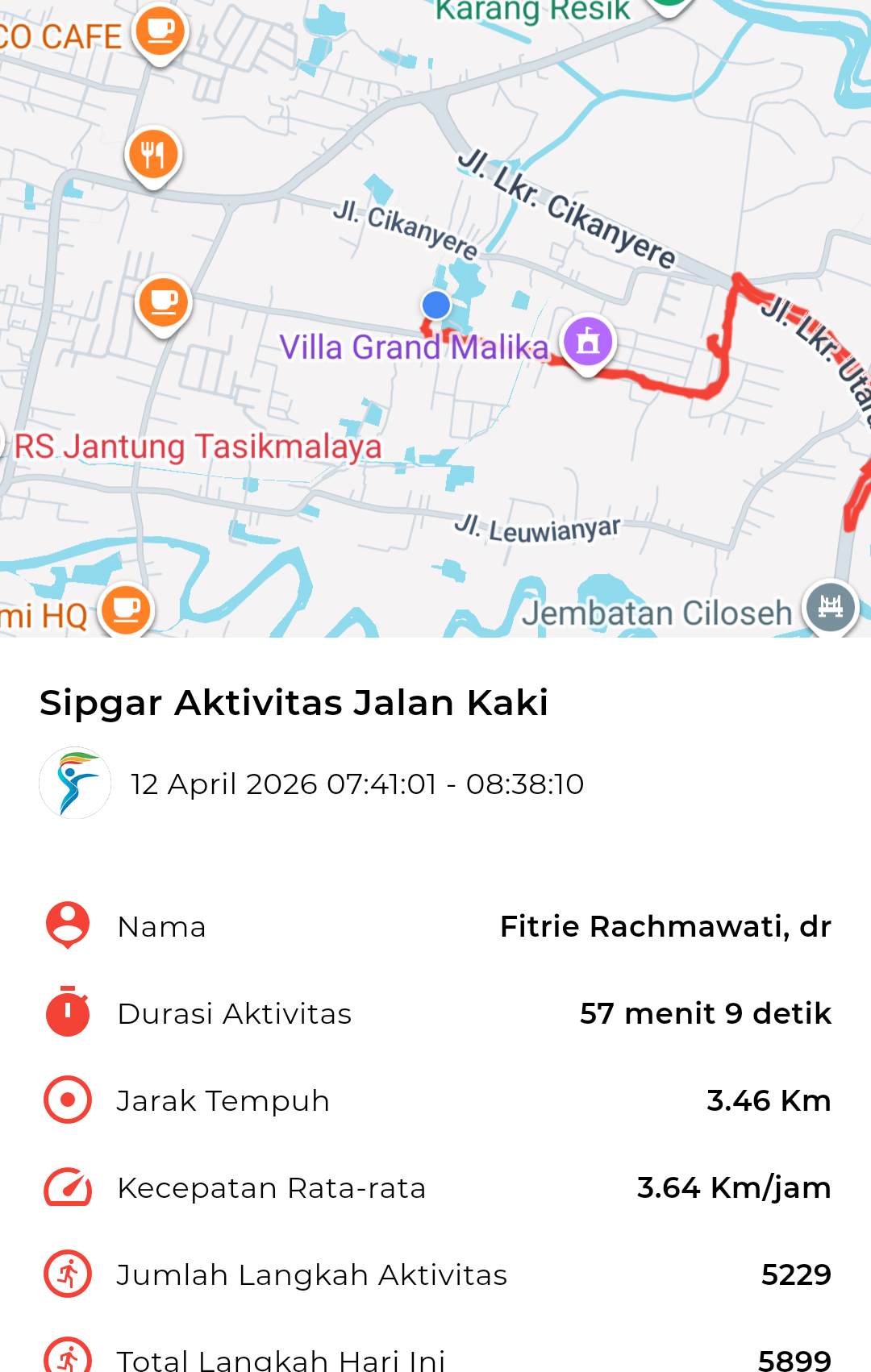The width and height of the screenshot is (871, 1372).
Task: Tap the CO CAFE map pin
Action: pos(160,32)
